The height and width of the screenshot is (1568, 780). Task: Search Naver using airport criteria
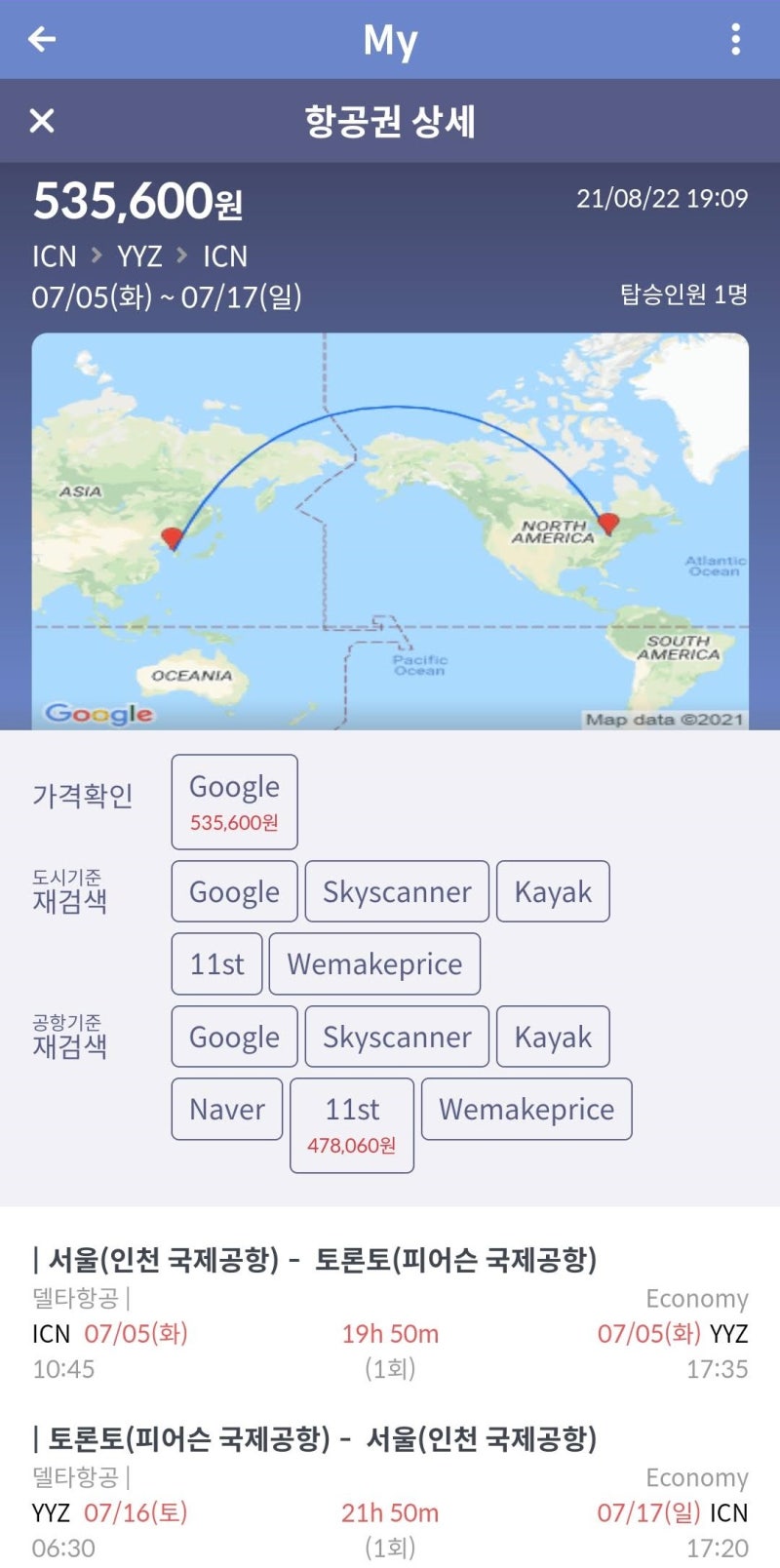226,1109
